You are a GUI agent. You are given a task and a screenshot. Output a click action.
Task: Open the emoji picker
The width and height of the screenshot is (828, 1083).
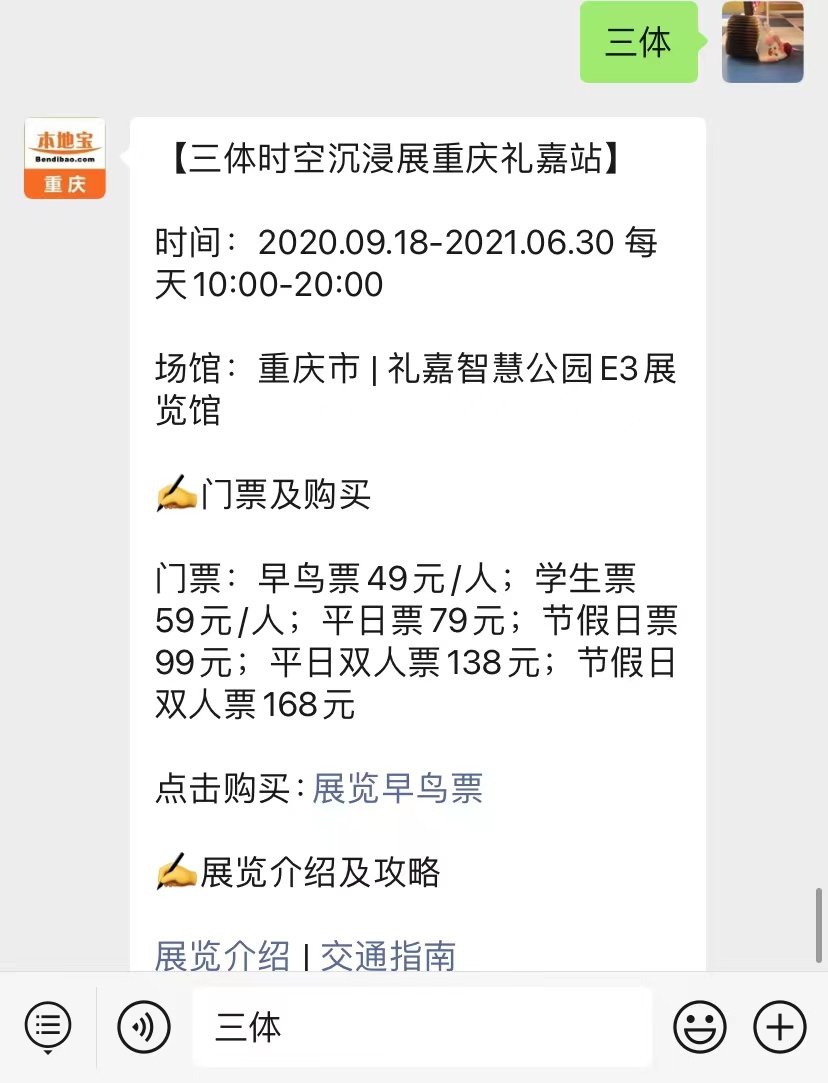[700, 1027]
